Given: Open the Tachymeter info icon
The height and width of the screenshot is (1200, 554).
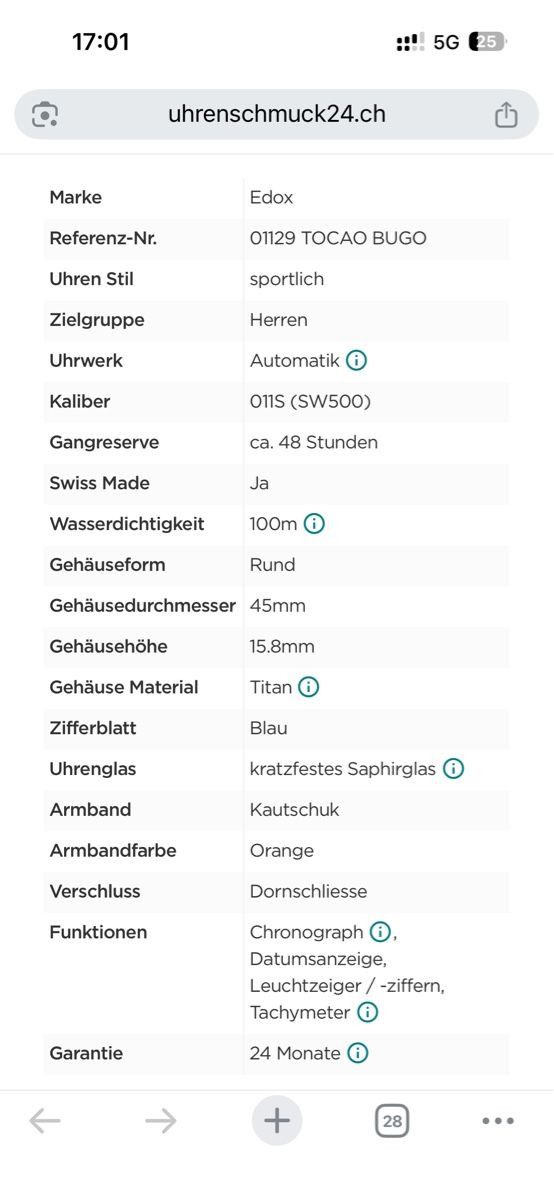Looking at the screenshot, I should point(368,1012).
